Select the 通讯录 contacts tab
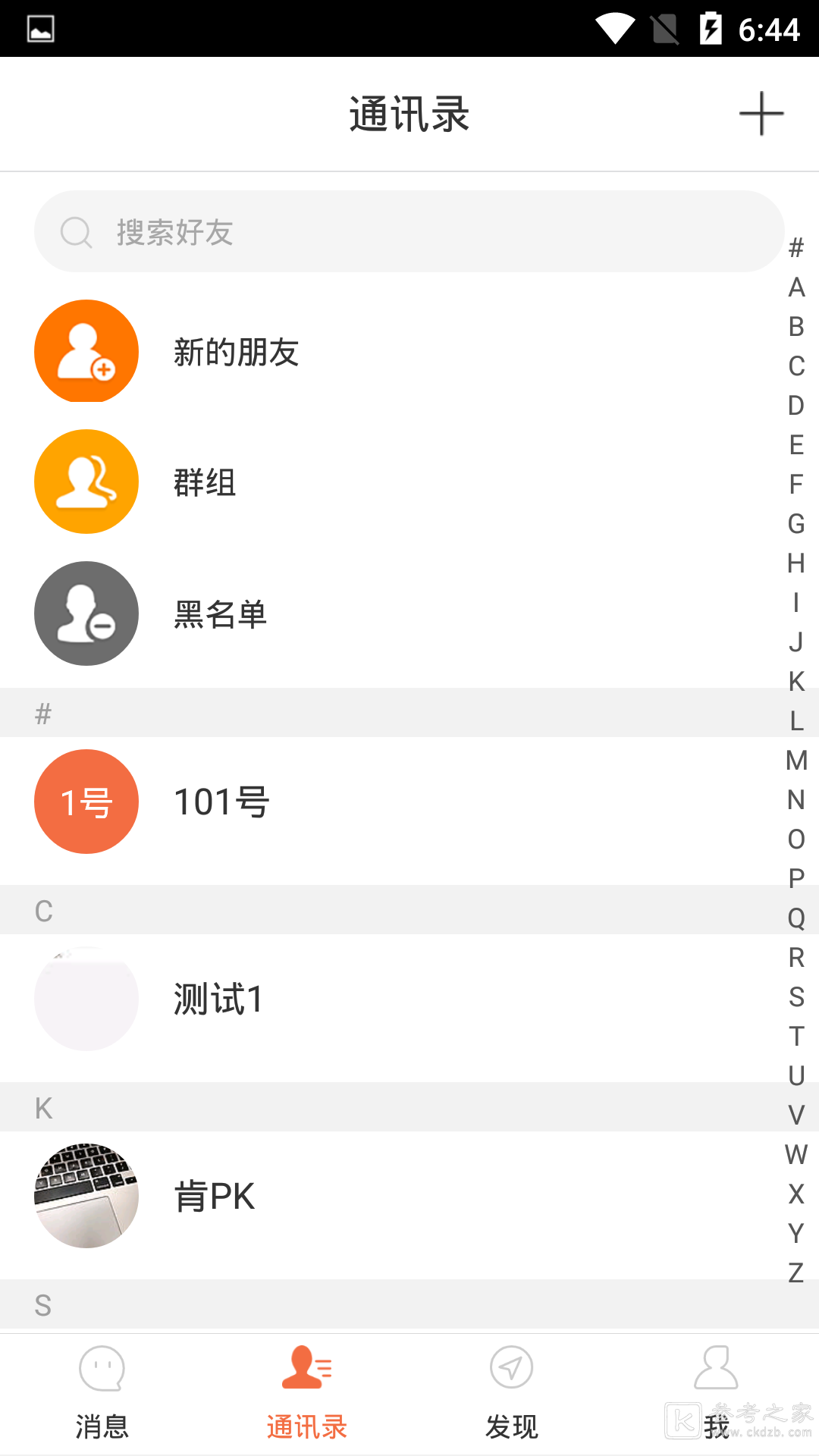The width and height of the screenshot is (819, 1456). point(307,1394)
